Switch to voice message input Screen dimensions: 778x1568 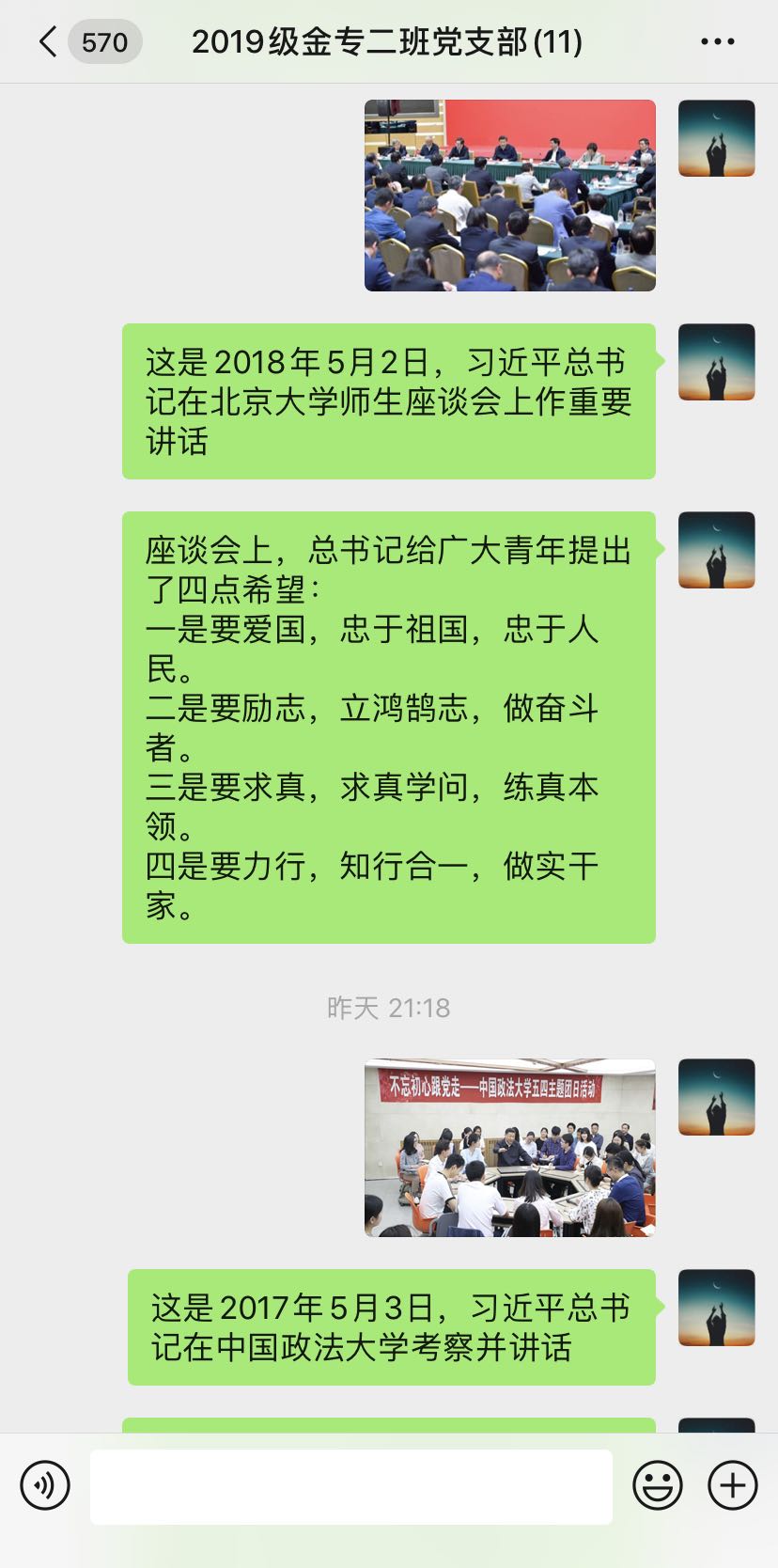[45, 1486]
